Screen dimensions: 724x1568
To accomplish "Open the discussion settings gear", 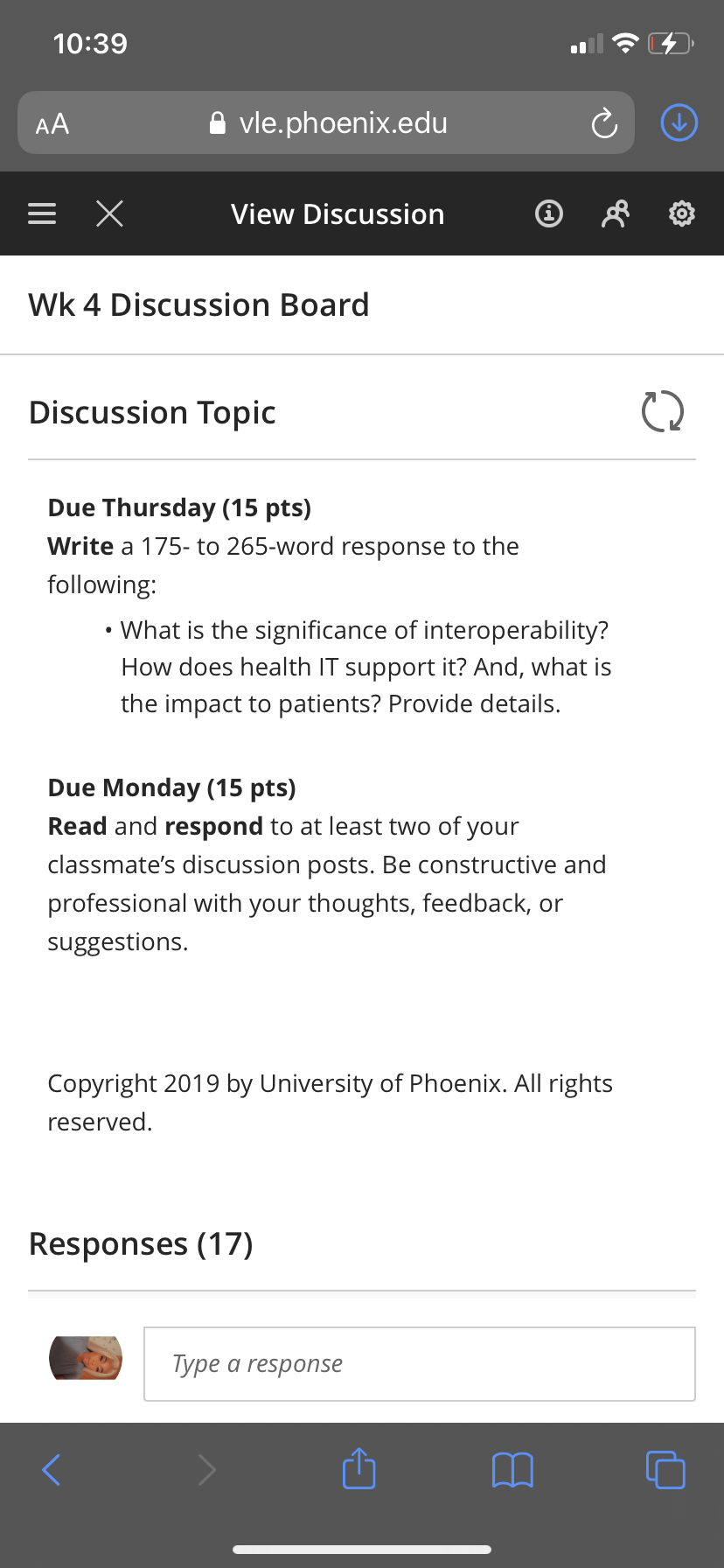I will tap(682, 213).
